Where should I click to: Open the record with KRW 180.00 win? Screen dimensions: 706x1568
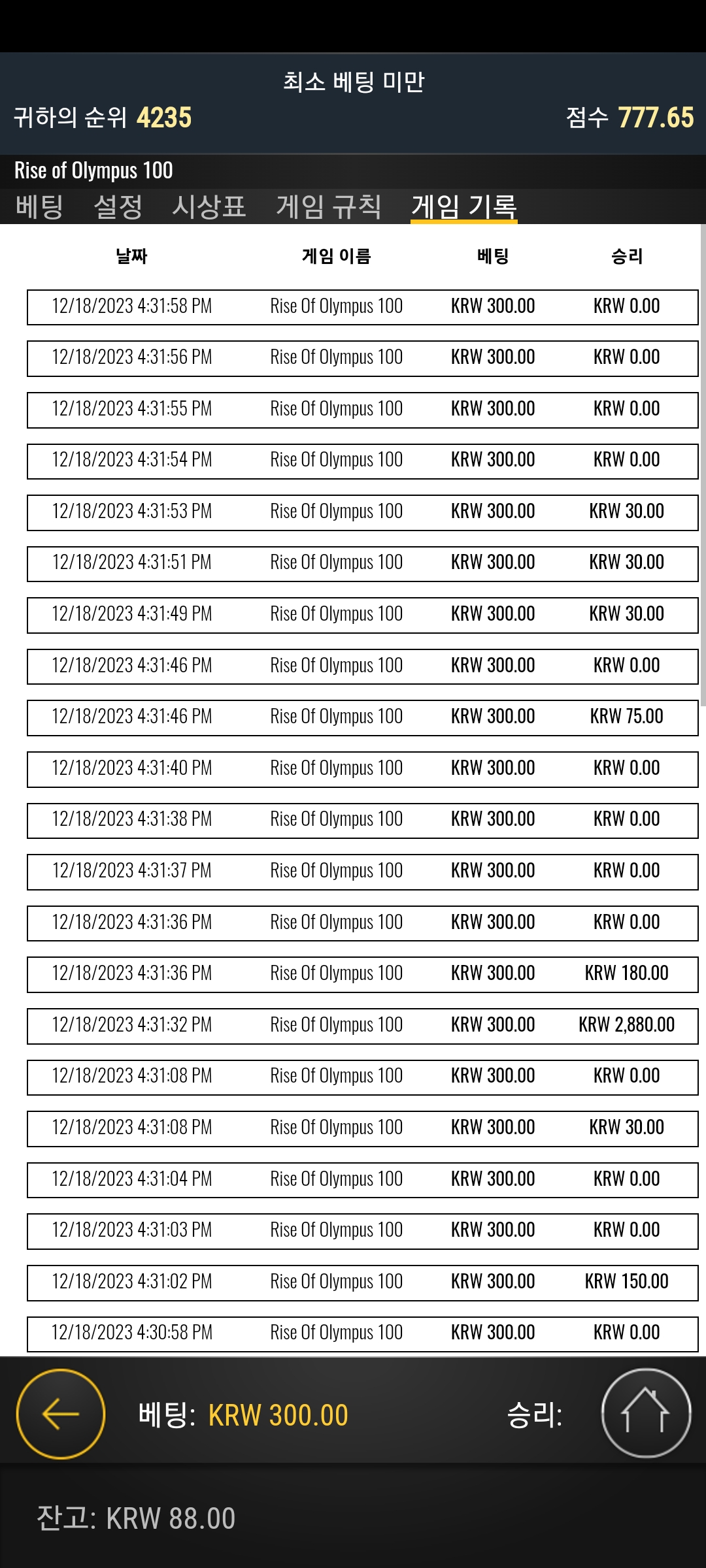(x=363, y=974)
